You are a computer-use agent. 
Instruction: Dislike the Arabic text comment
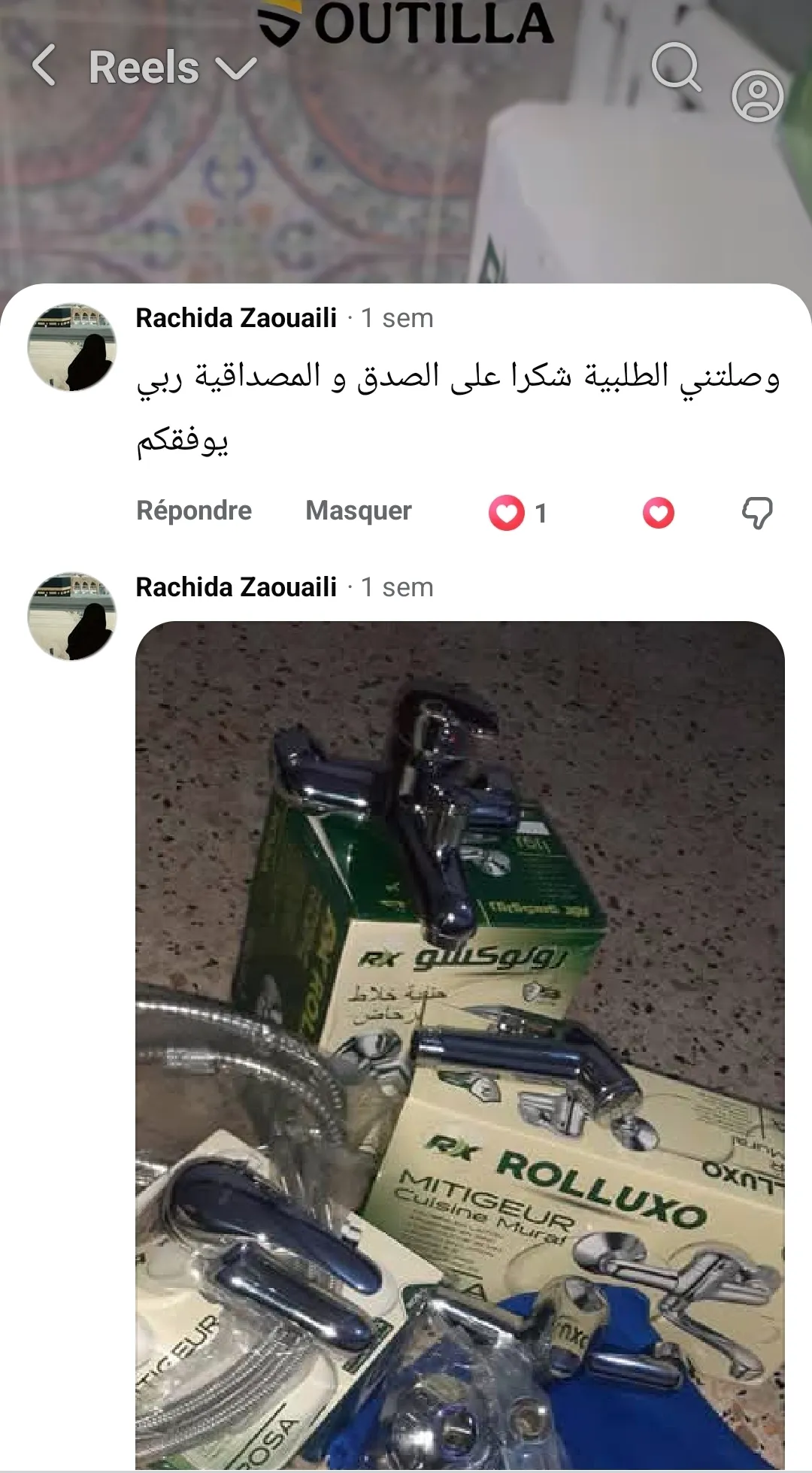pyautogui.click(x=756, y=513)
